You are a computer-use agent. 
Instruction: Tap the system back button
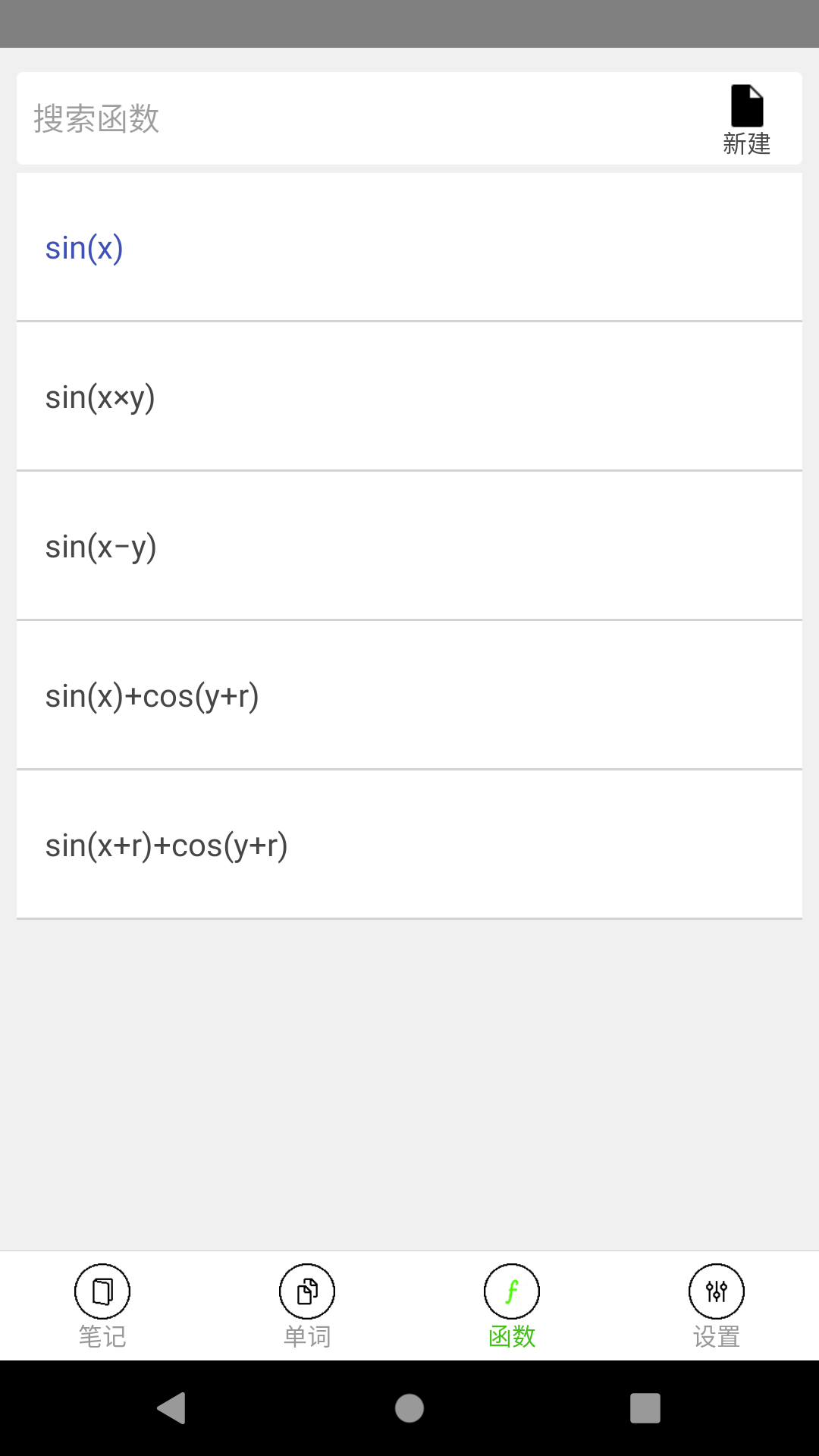coord(171,1408)
